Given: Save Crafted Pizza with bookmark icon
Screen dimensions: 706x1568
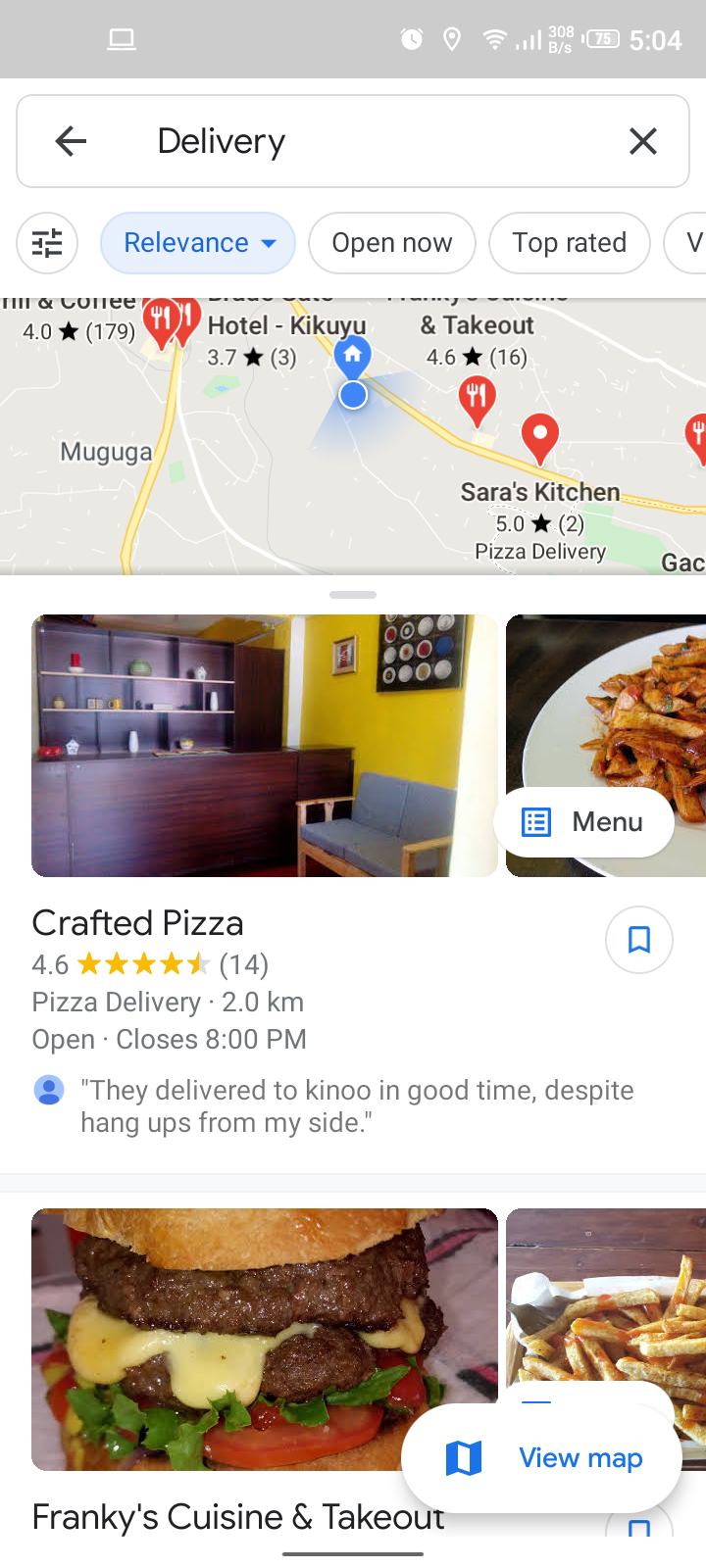Looking at the screenshot, I should coord(639,940).
